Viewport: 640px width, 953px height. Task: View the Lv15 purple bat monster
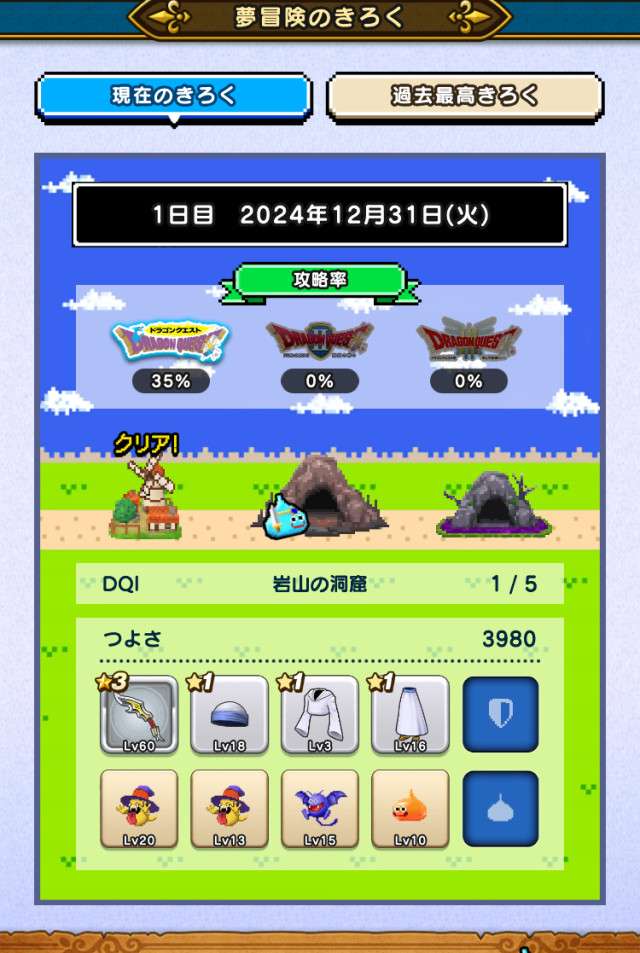[319, 808]
